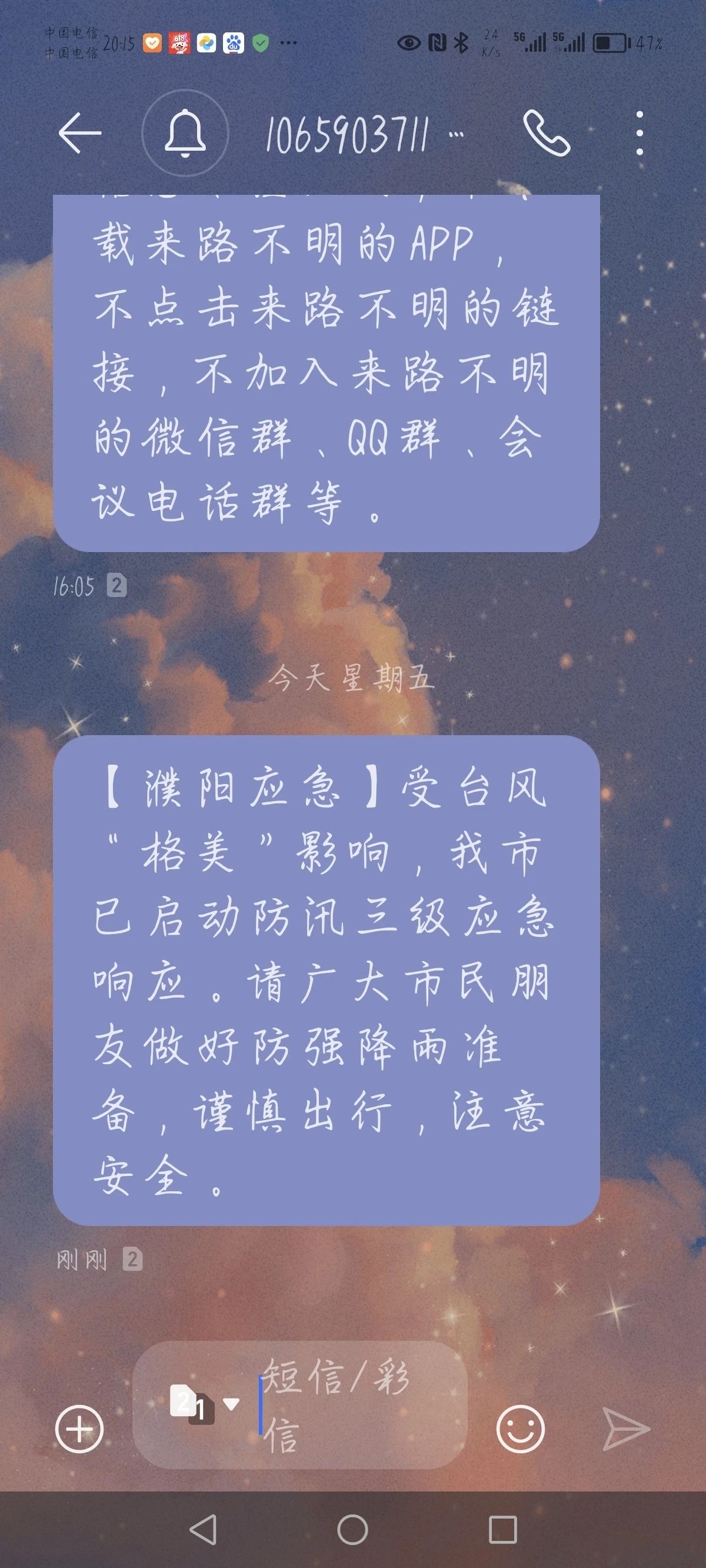
Task: Call the number 1065903711
Action: tap(547, 132)
